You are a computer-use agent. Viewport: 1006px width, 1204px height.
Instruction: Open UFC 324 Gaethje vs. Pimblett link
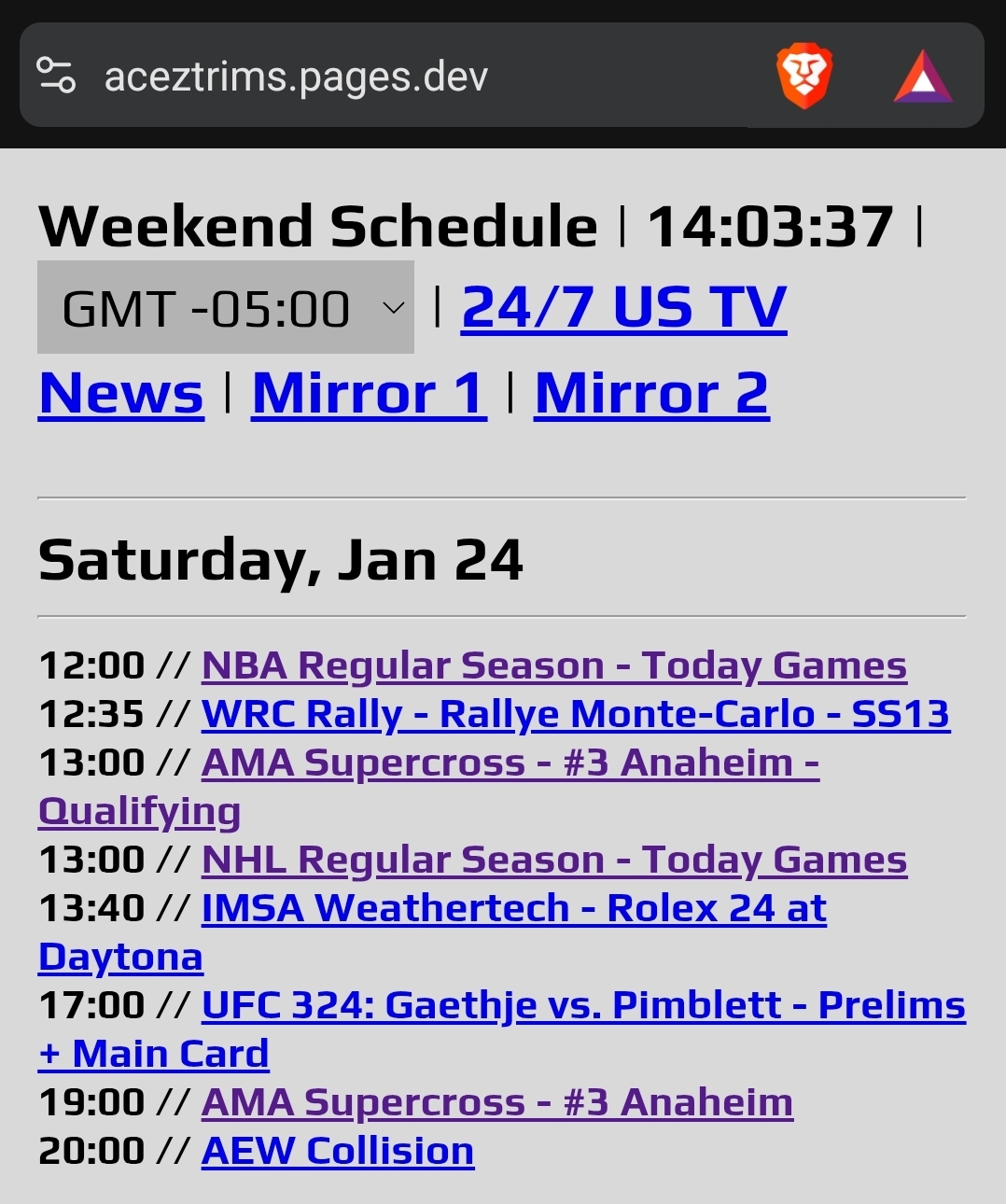pos(582,1005)
